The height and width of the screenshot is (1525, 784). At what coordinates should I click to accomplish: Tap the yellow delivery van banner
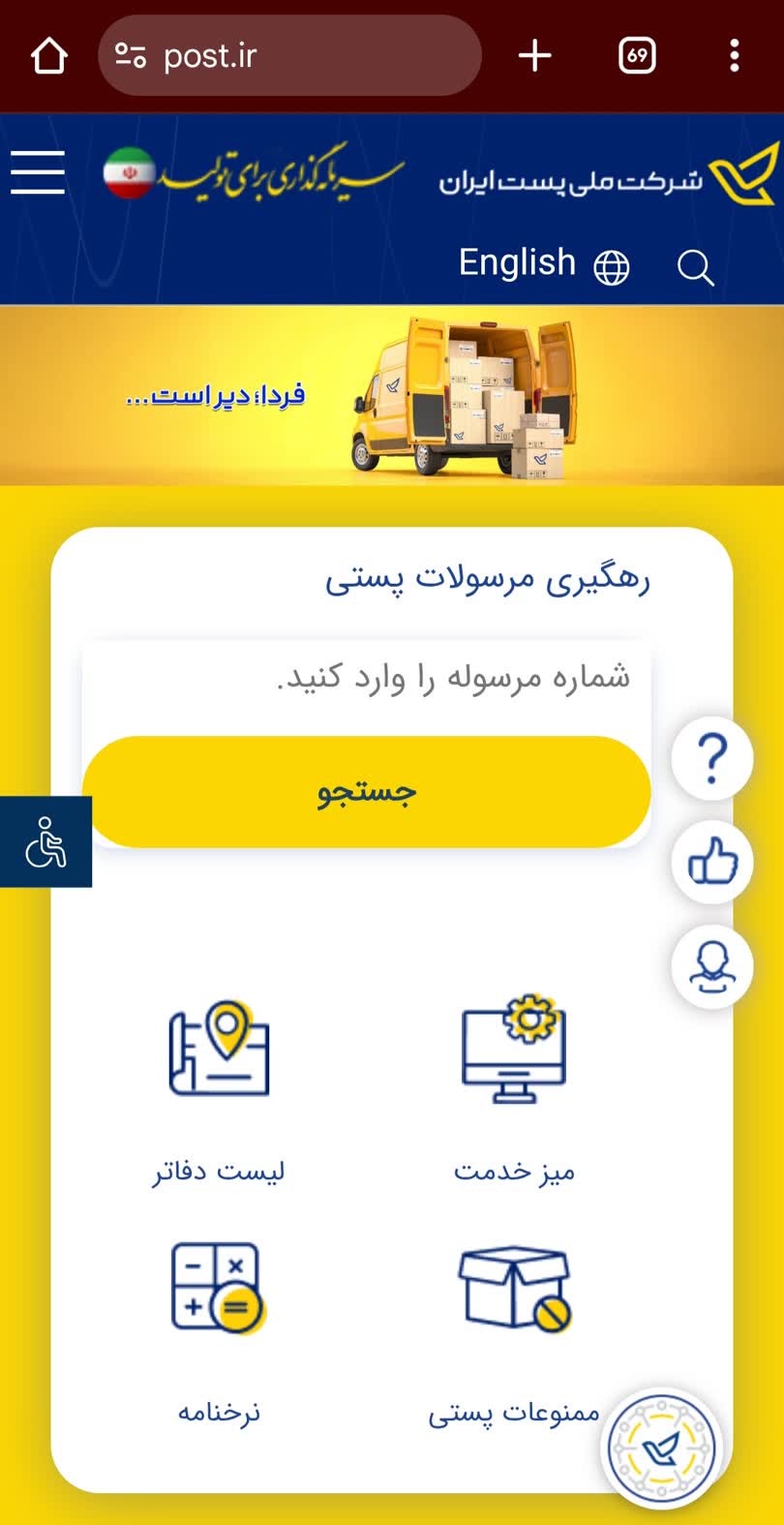point(392,396)
